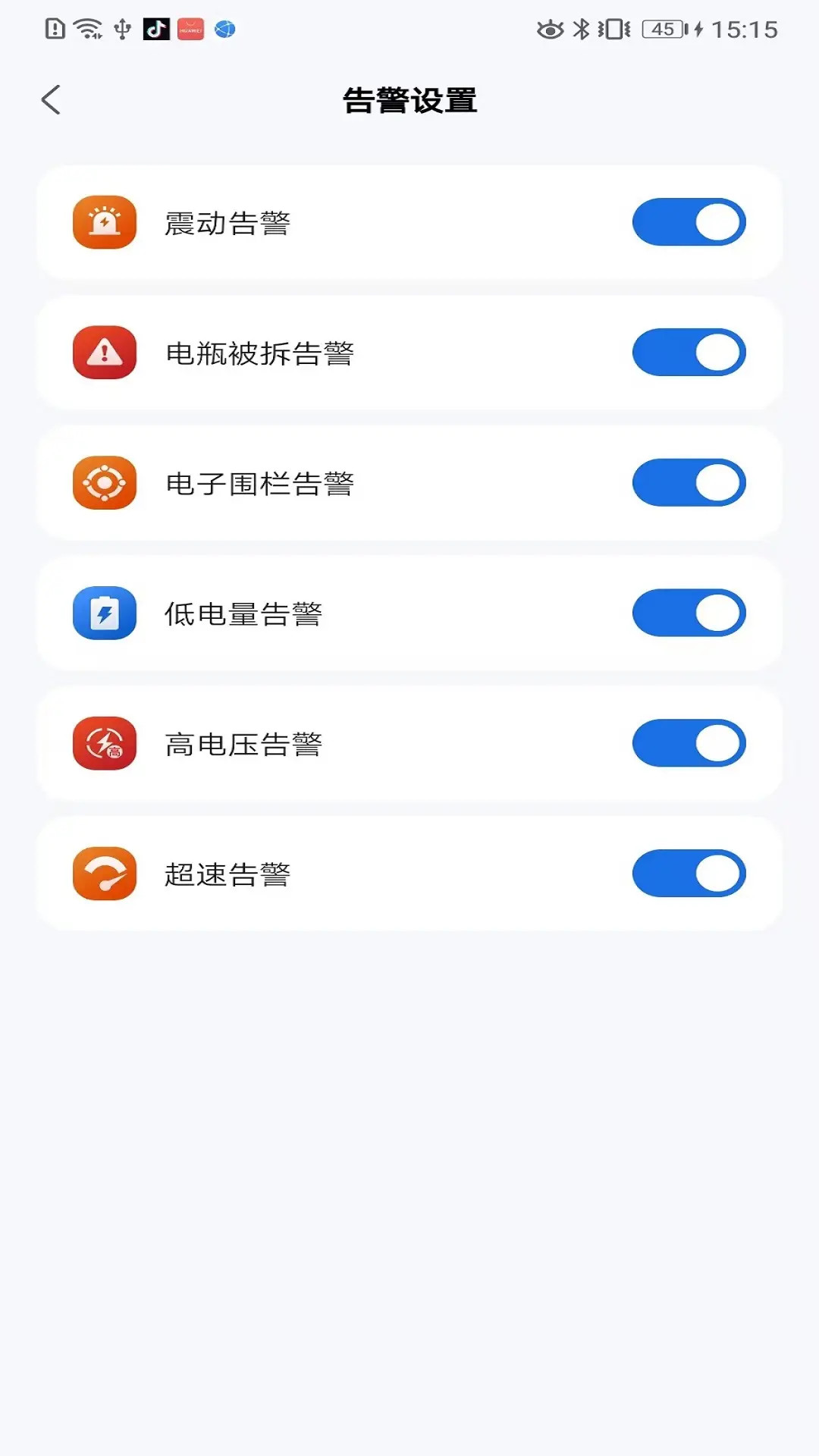Click the electronic fence alarm icon
This screenshot has width=819, height=1456.
point(105,482)
